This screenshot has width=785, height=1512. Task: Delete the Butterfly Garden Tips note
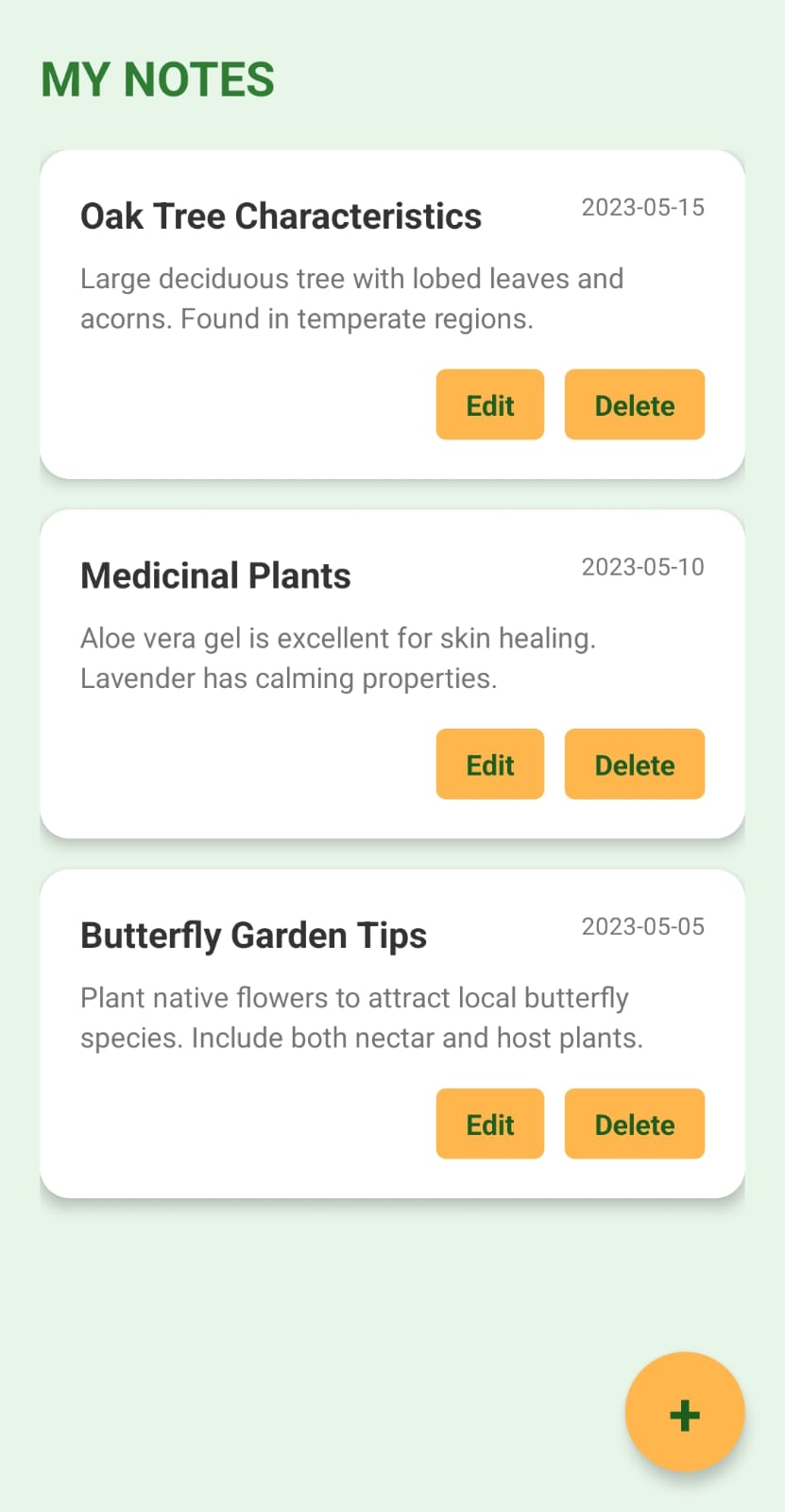(x=634, y=1124)
